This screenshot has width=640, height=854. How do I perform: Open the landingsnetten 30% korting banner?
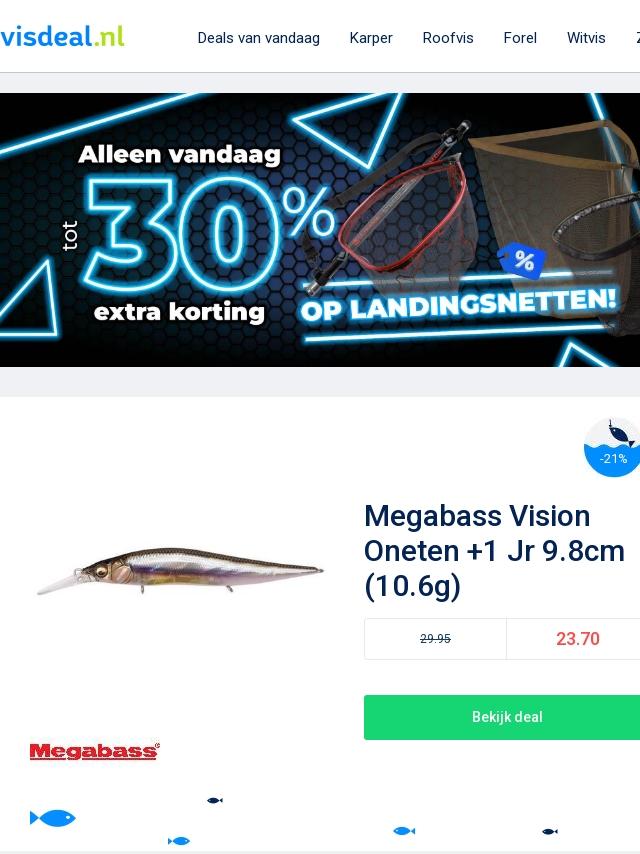coord(320,230)
